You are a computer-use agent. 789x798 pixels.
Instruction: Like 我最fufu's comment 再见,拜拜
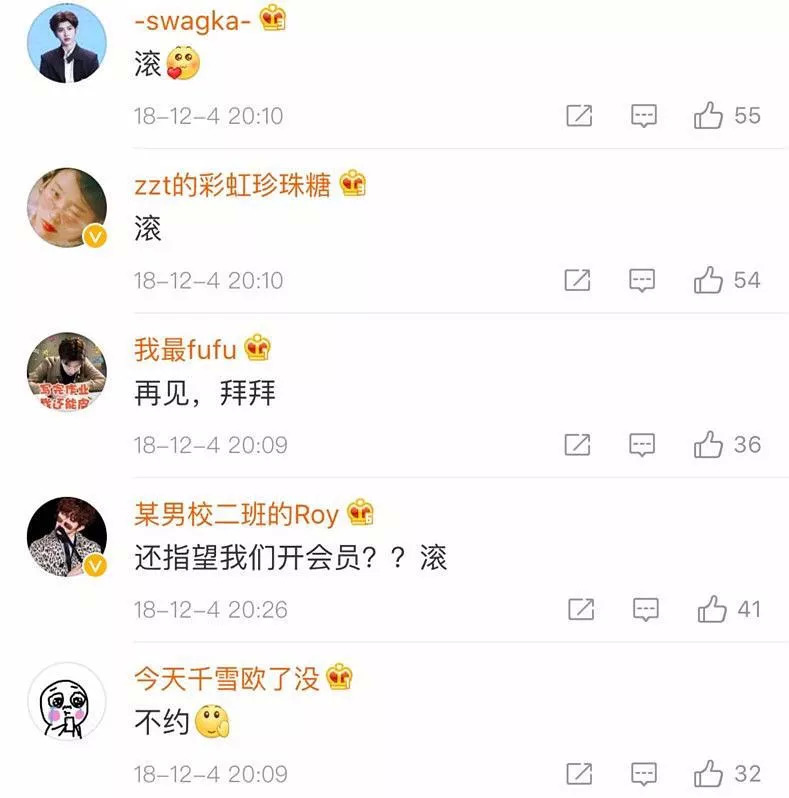pyautogui.click(x=708, y=444)
